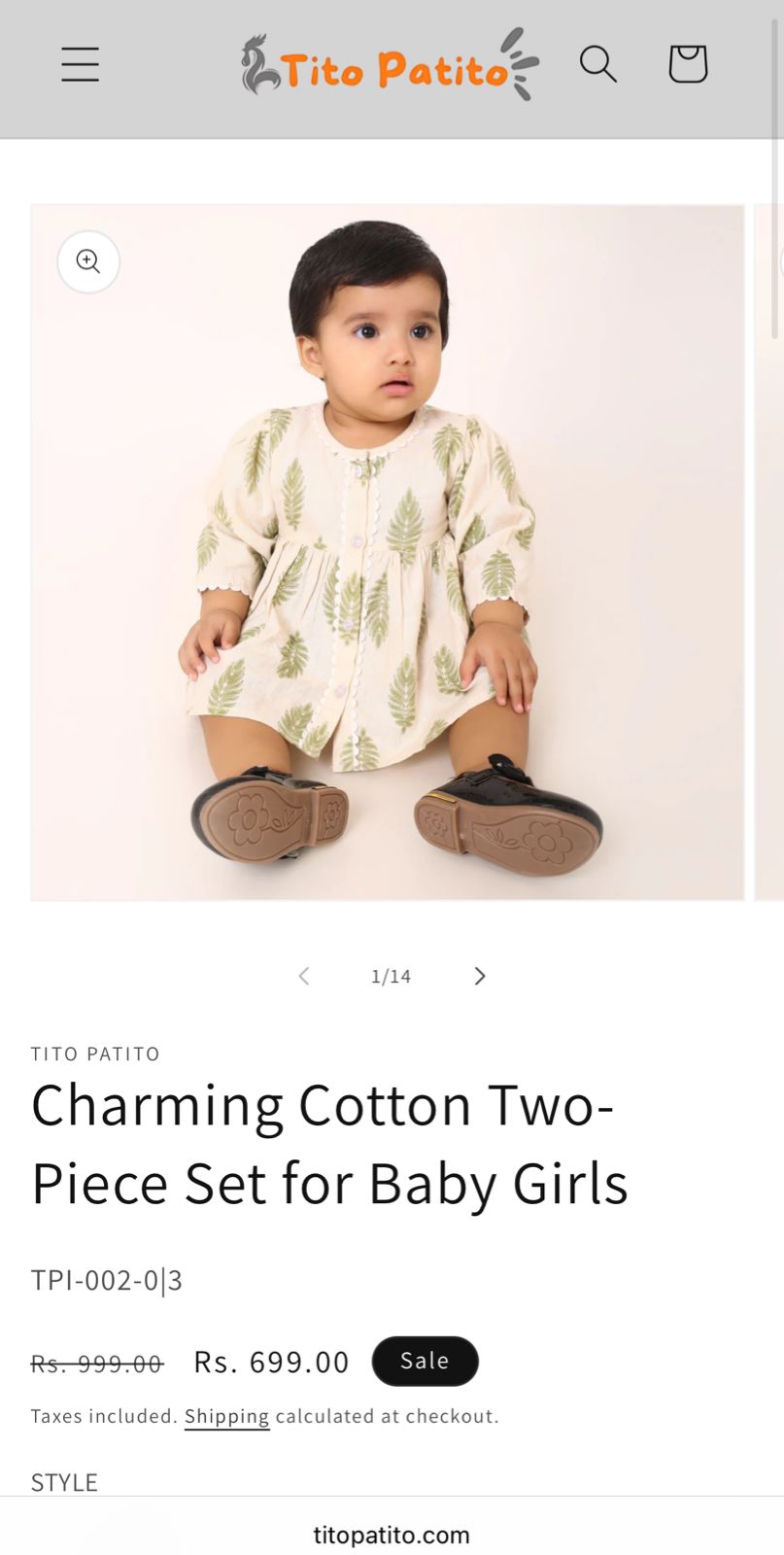Go to the next product image

click(x=479, y=976)
